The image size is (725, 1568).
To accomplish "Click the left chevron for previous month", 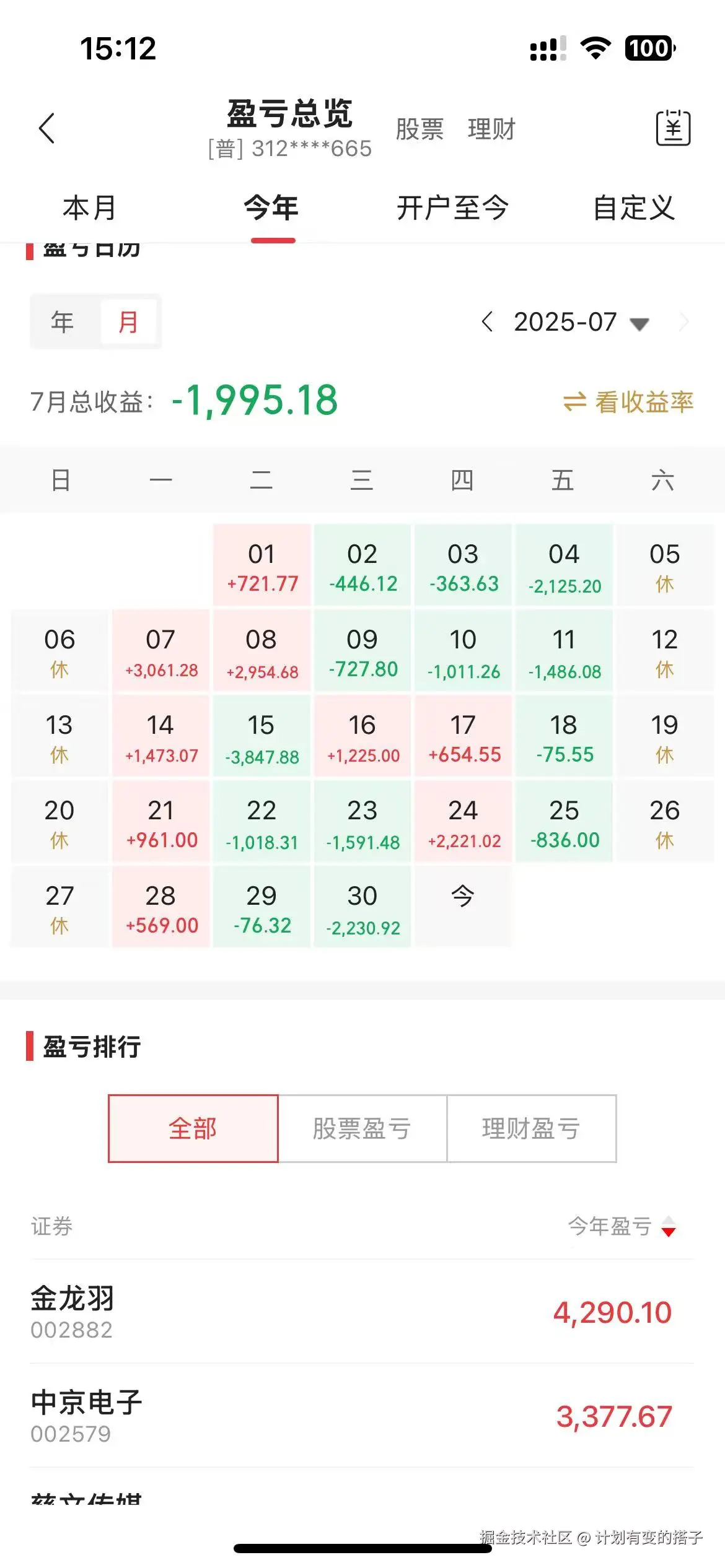I will point(489,321).
